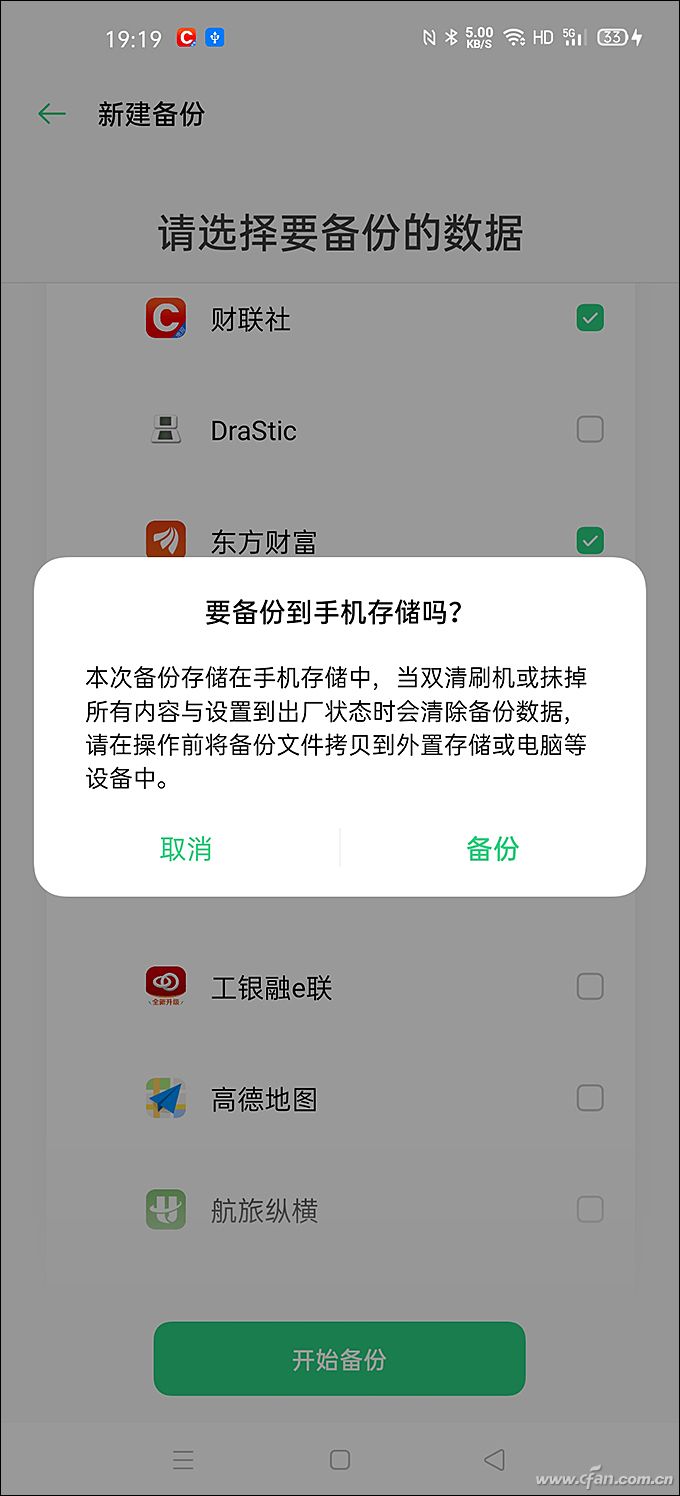Confirm with the 备份 dialog button
Screen dimensions: 680x1496
pos(492,849)
